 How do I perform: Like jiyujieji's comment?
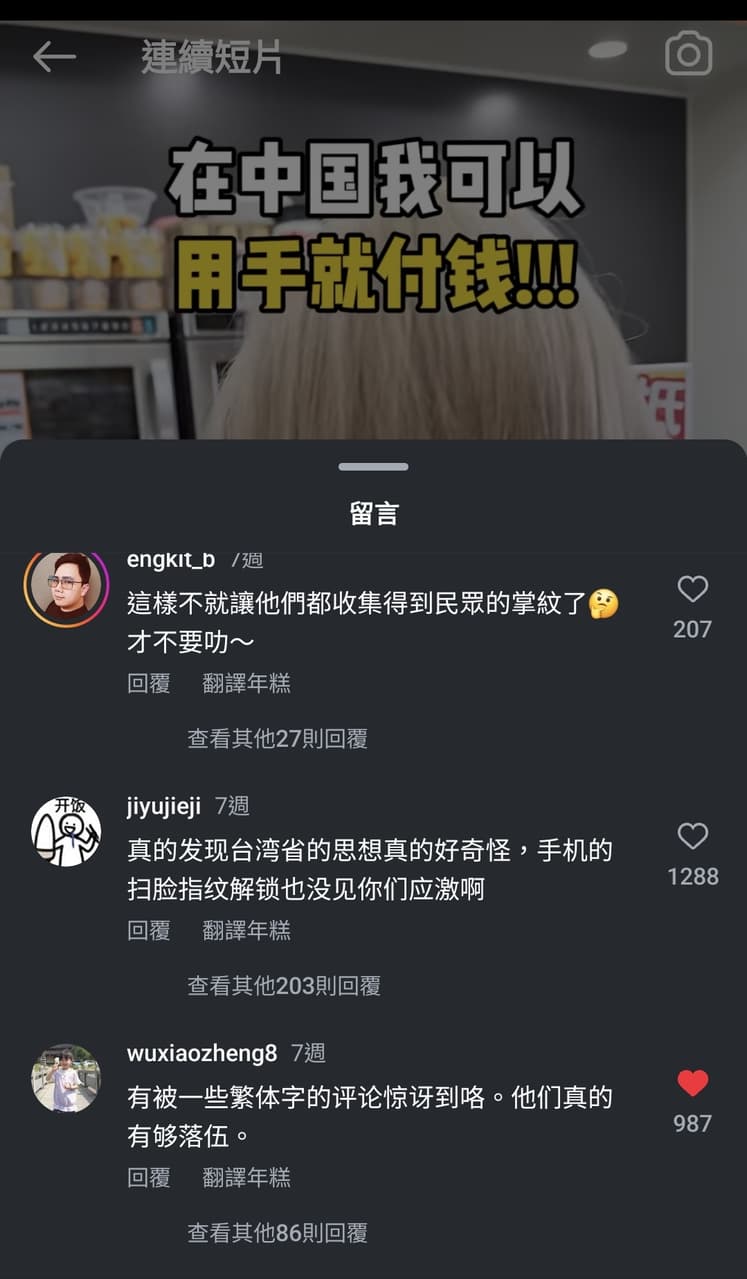coord(693,836)
